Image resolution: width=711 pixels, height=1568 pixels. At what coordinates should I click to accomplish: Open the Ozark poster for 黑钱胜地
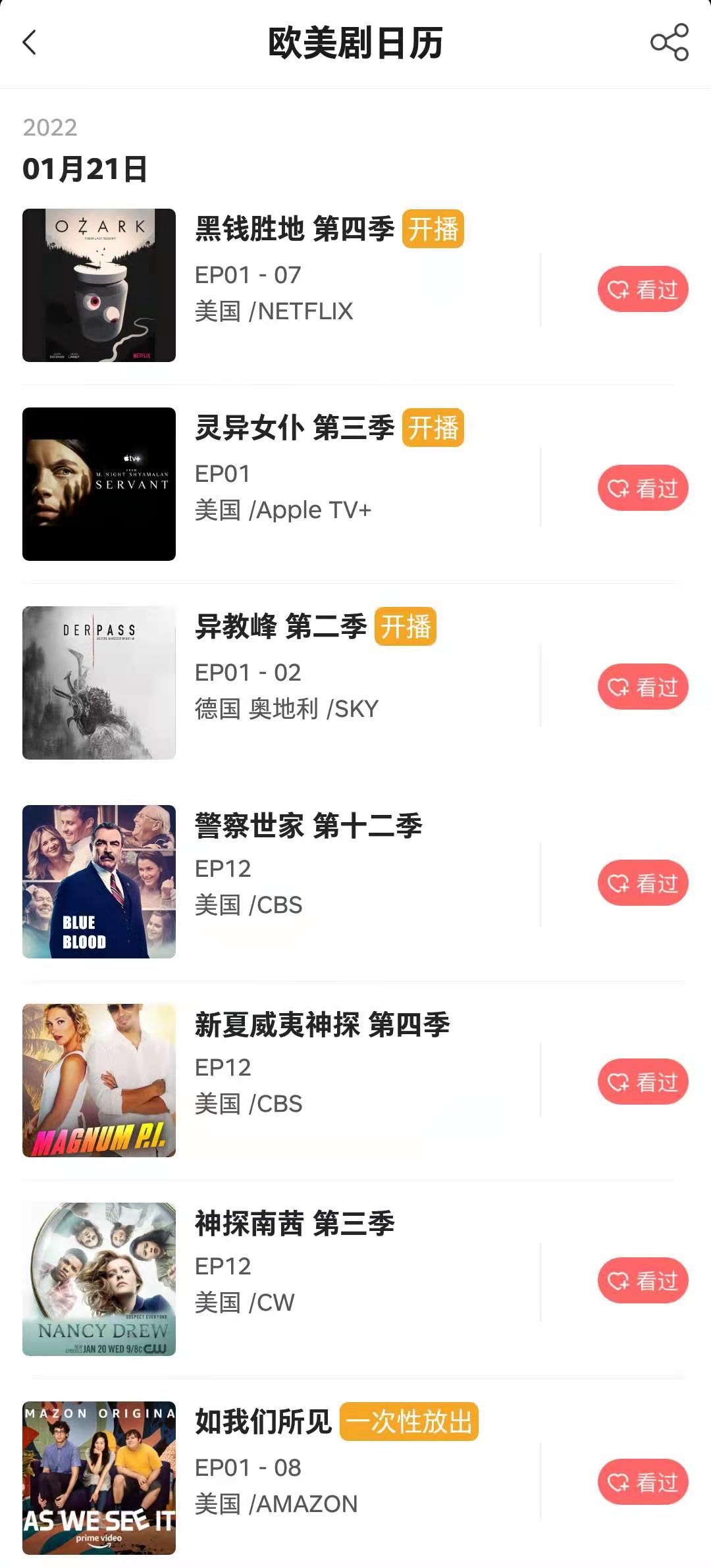(99, 285)
